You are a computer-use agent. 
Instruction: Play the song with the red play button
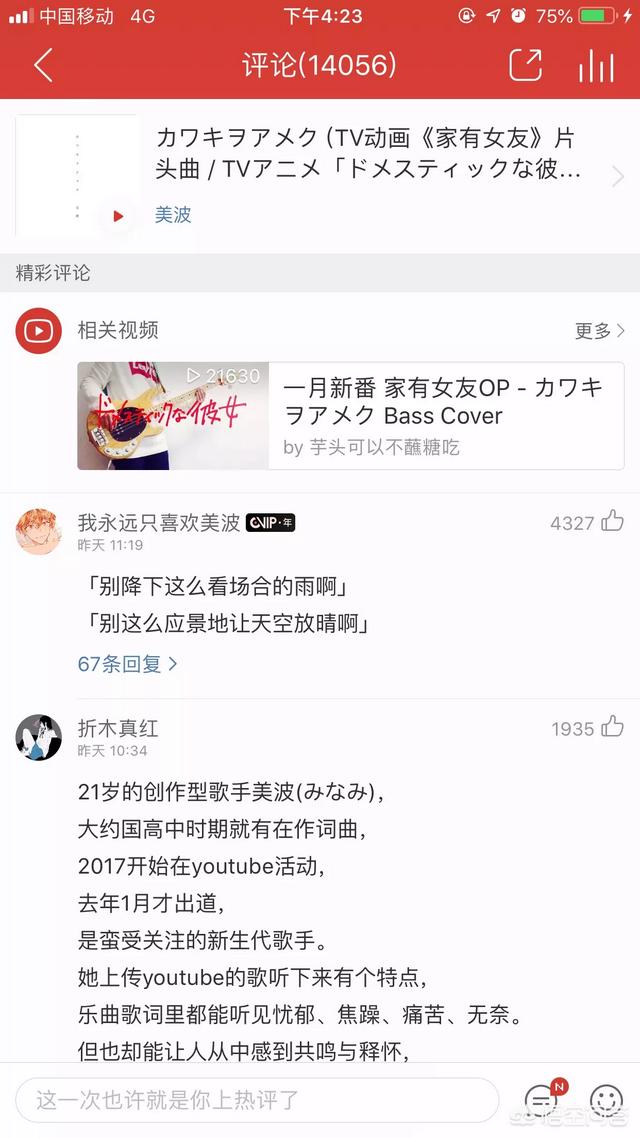point(118,216)
